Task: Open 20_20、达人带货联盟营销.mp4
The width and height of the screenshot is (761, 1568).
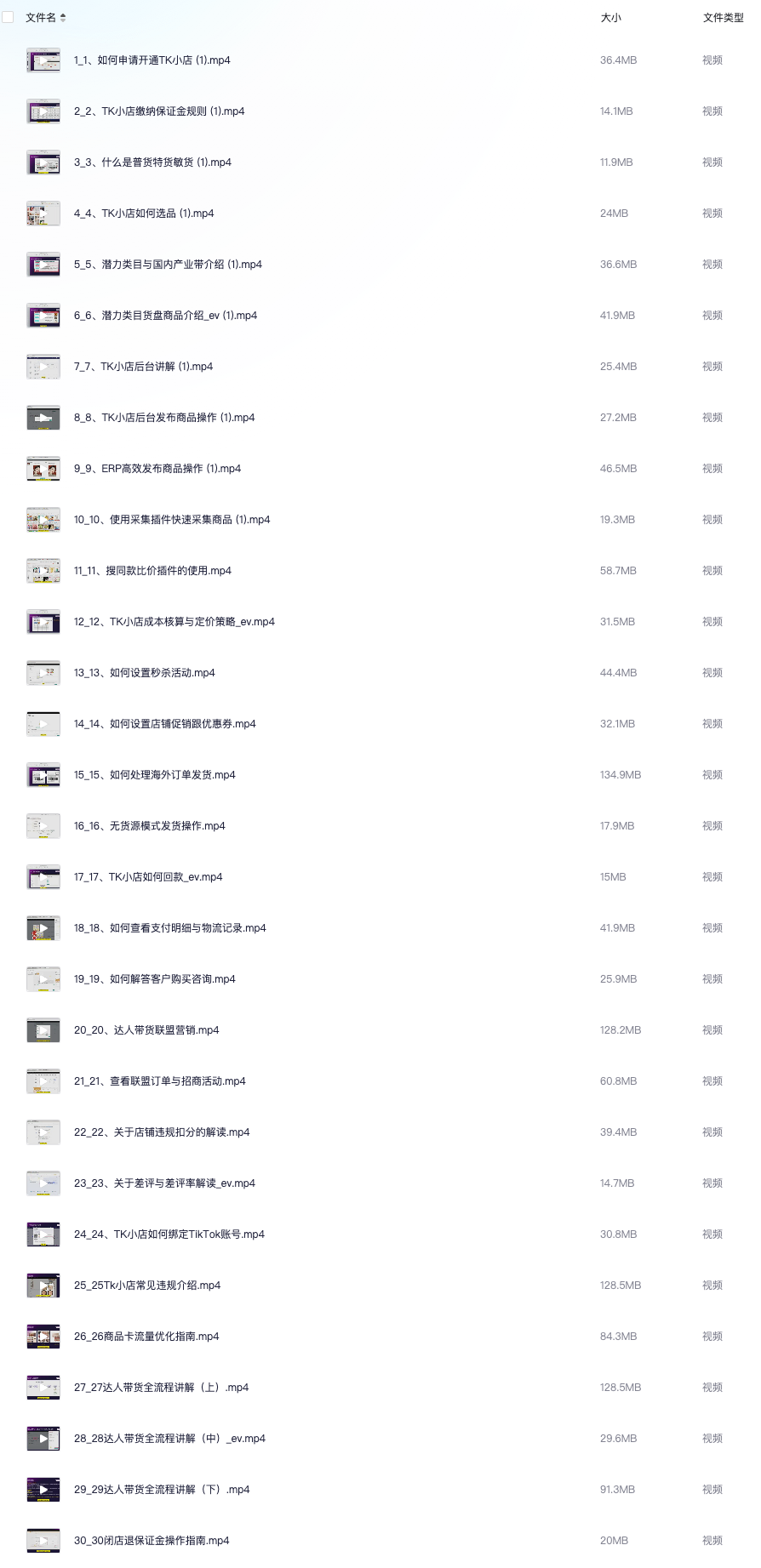Action: [146, 1030]
